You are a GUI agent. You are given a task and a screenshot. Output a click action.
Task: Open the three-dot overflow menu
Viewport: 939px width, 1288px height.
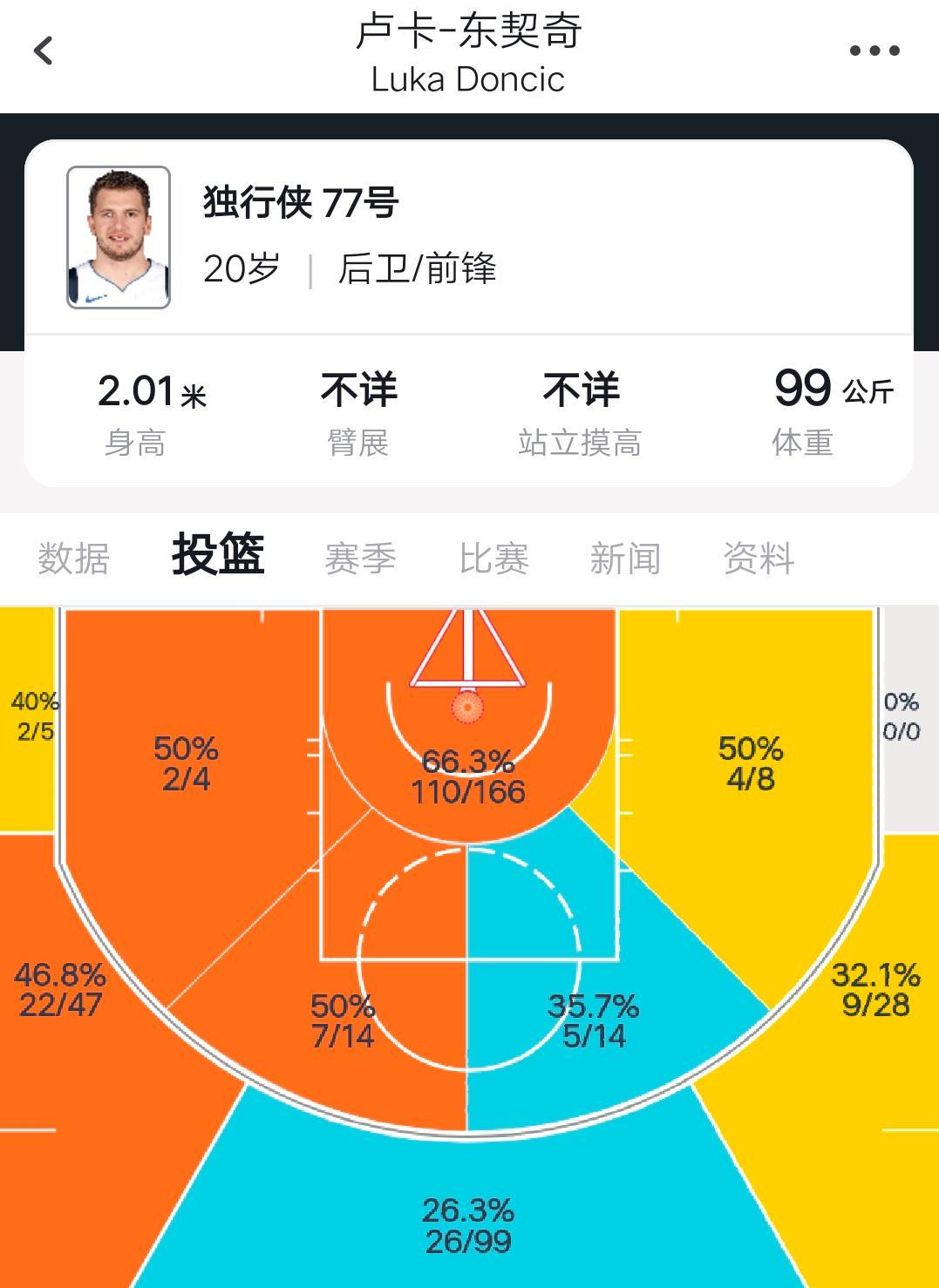coord(874,51)
